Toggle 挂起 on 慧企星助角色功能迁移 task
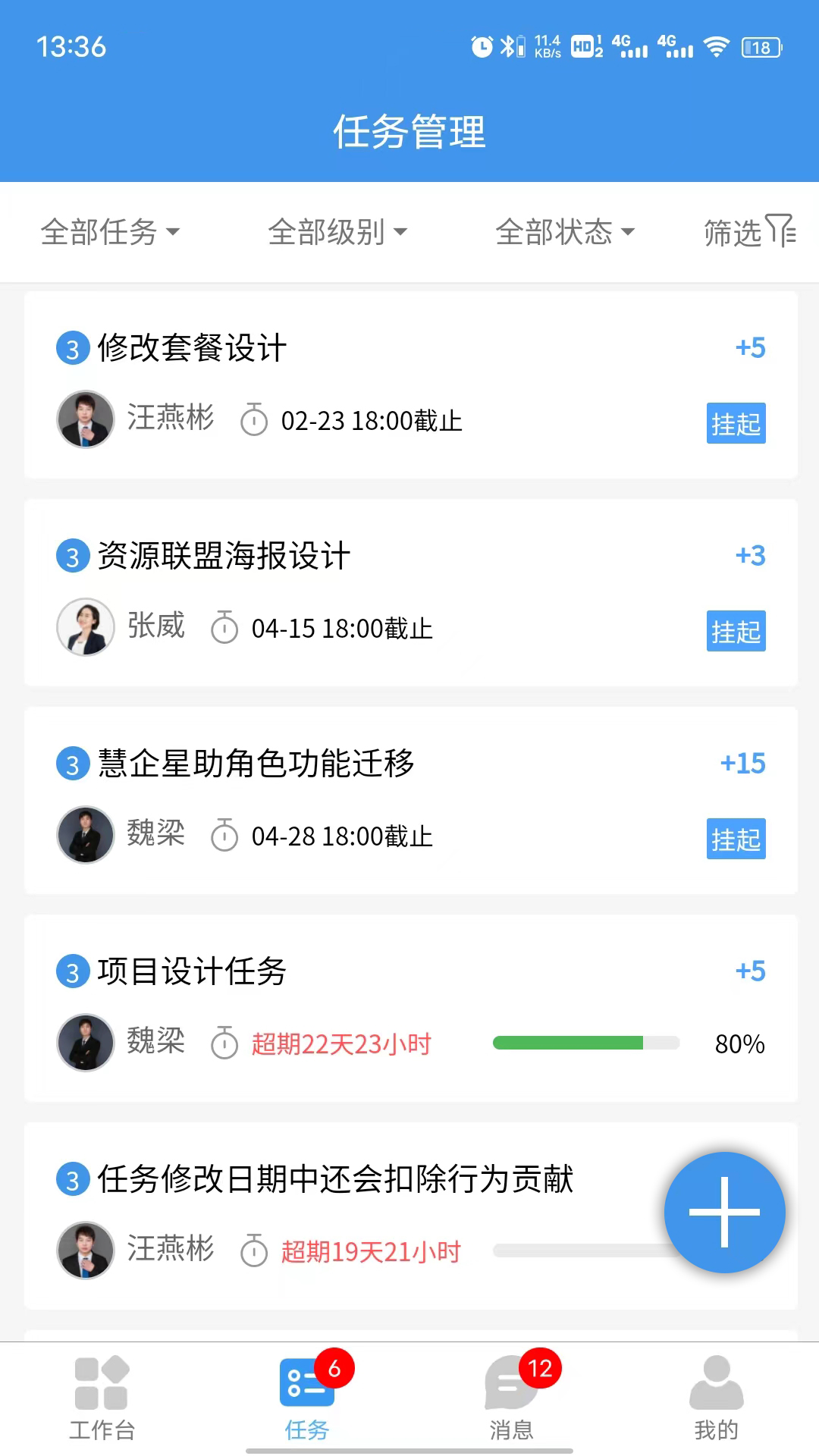This screenshot has width=819, height=1456. tap(736, 839)
